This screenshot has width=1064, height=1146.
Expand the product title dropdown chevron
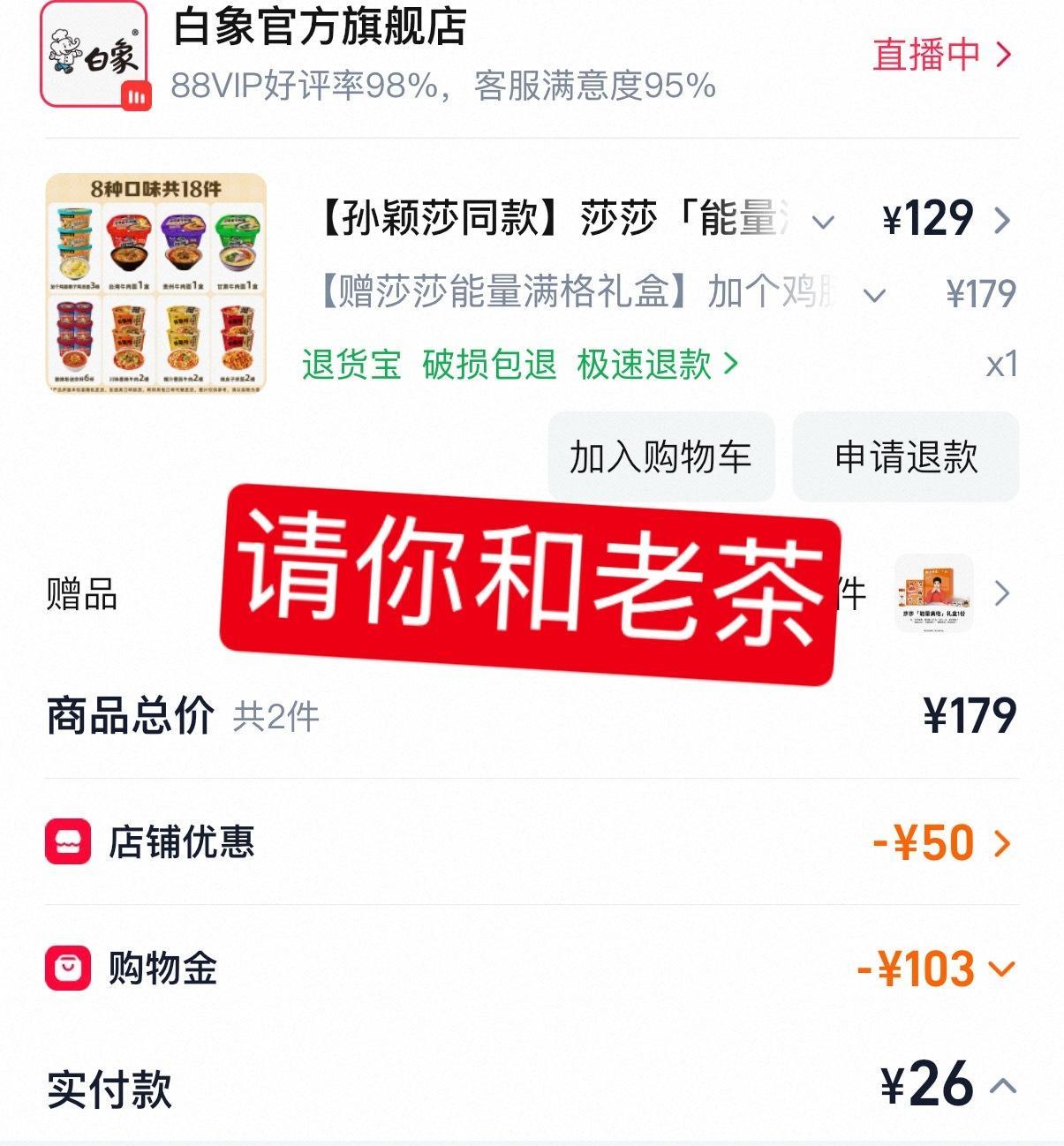coord(821,221)
